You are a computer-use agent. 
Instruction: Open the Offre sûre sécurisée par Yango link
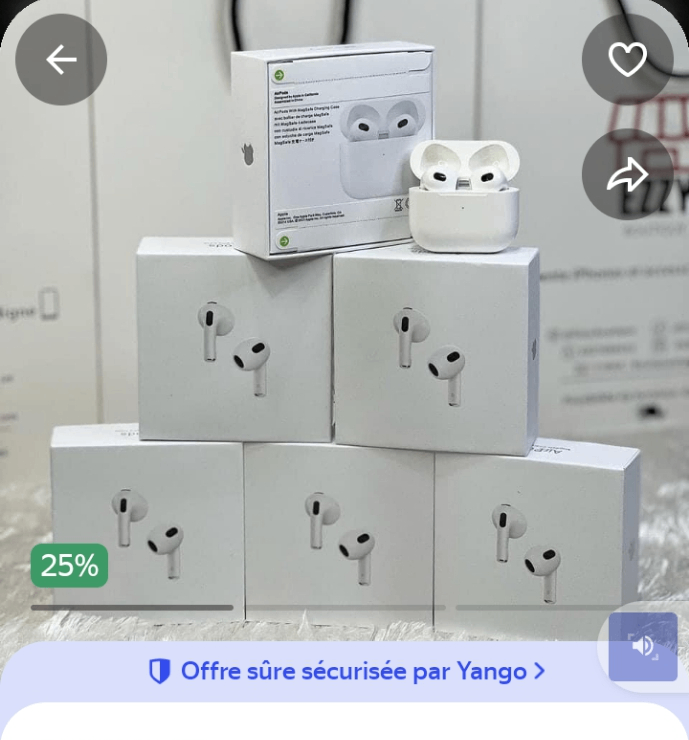(x=347, y=671)
